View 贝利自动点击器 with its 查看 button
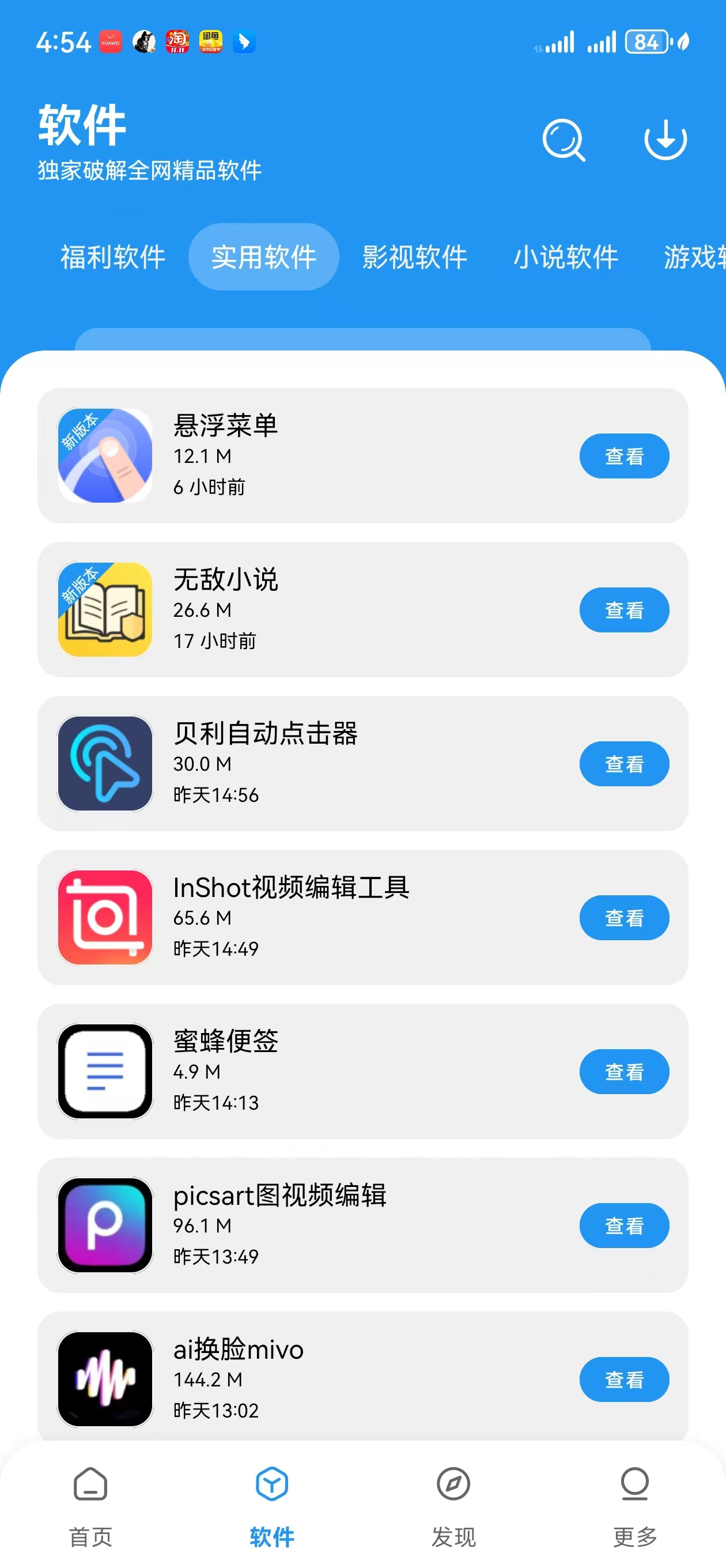726x1568 pixels. [x=624, y=764]
